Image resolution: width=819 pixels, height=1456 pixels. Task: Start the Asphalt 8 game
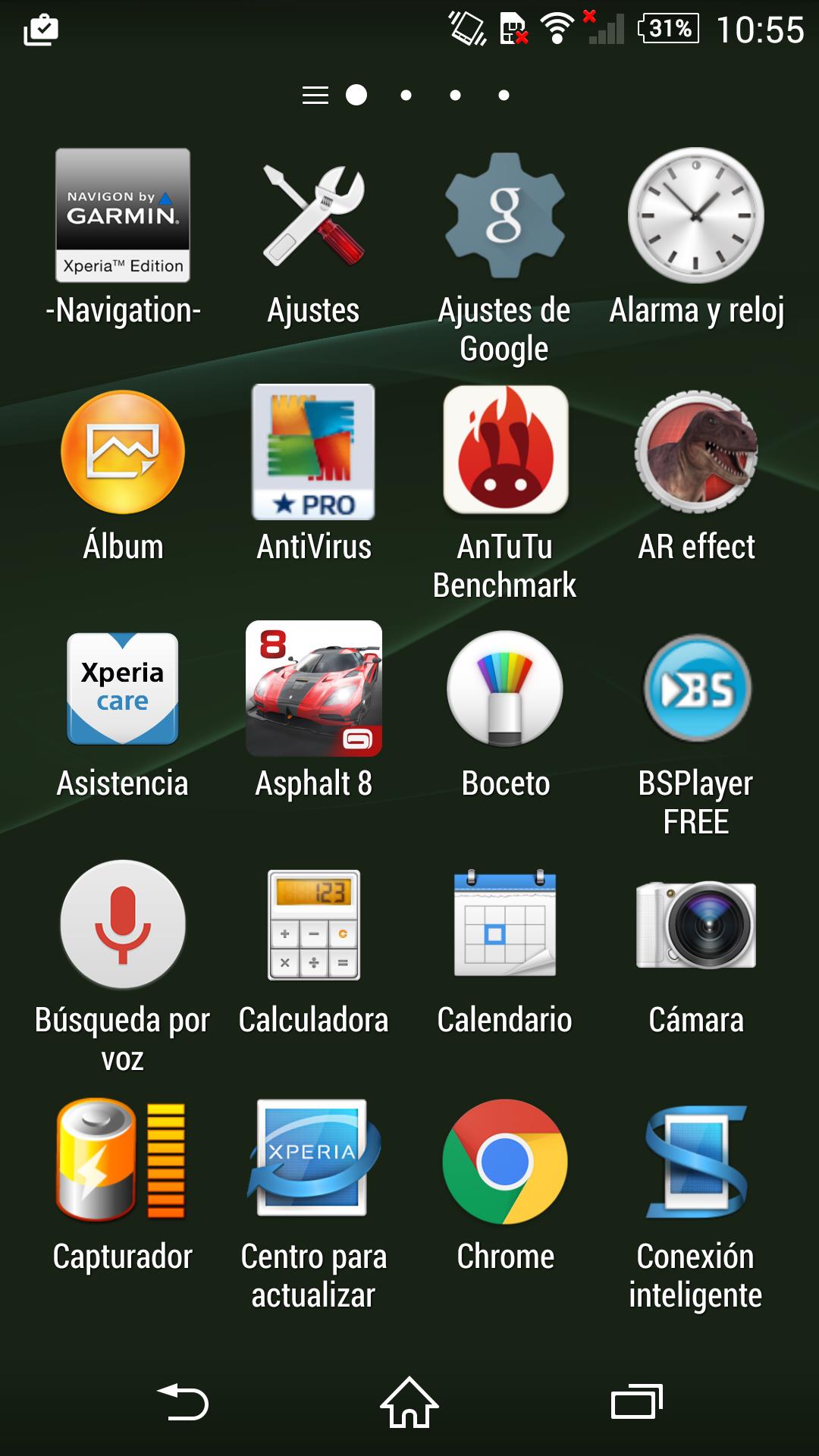tap(314, 689)
